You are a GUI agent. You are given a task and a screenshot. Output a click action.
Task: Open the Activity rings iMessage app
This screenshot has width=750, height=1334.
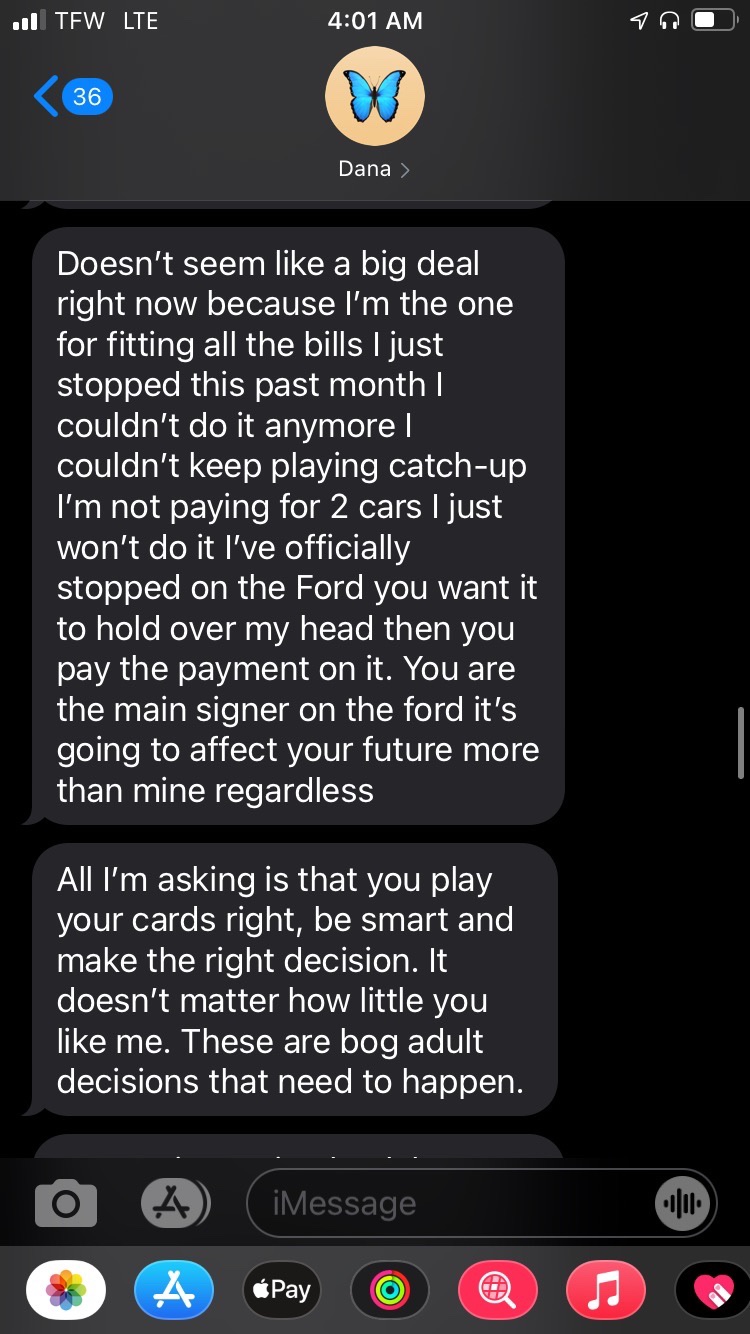[389, 1290]
